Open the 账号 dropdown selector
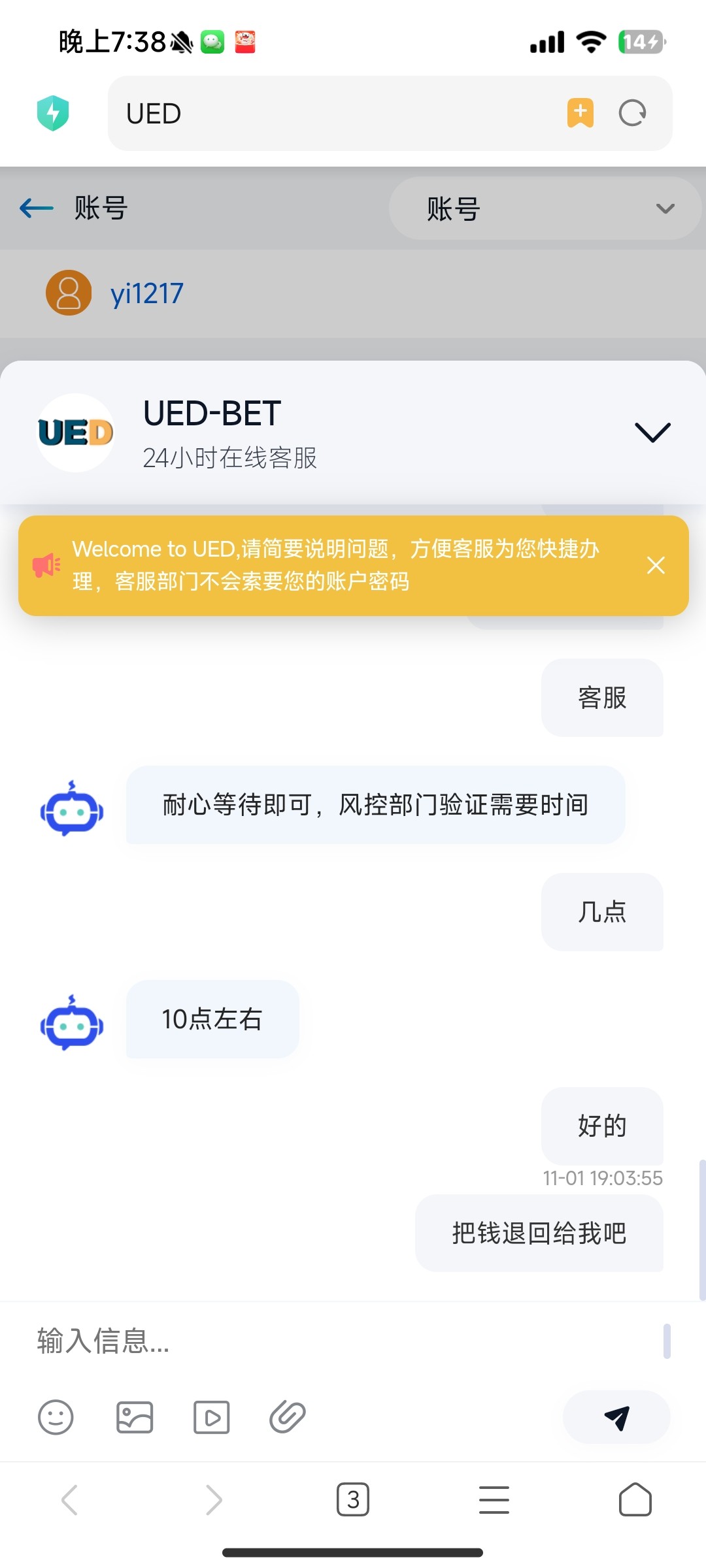The width and height of the screenshot is (706, 1568). pyautogui.click(x=545, y=208)
